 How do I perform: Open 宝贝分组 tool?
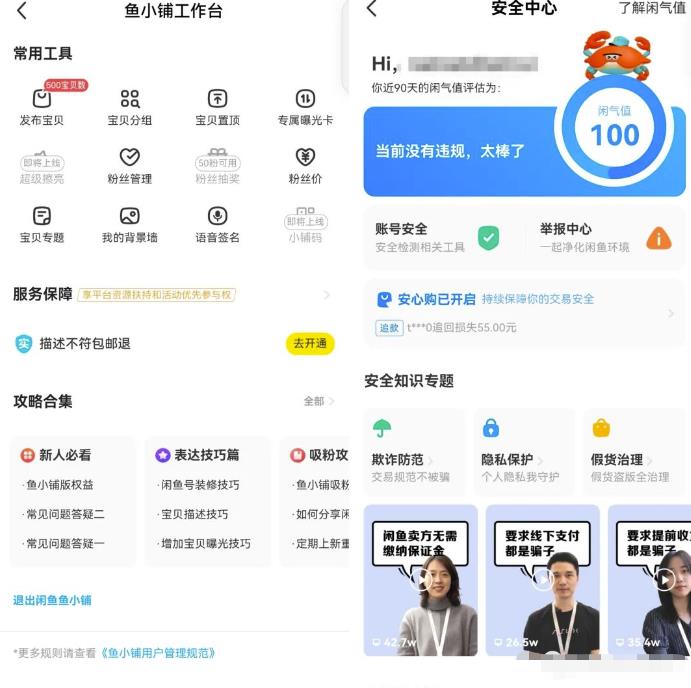pyautogui.click(x=130, y=107)
